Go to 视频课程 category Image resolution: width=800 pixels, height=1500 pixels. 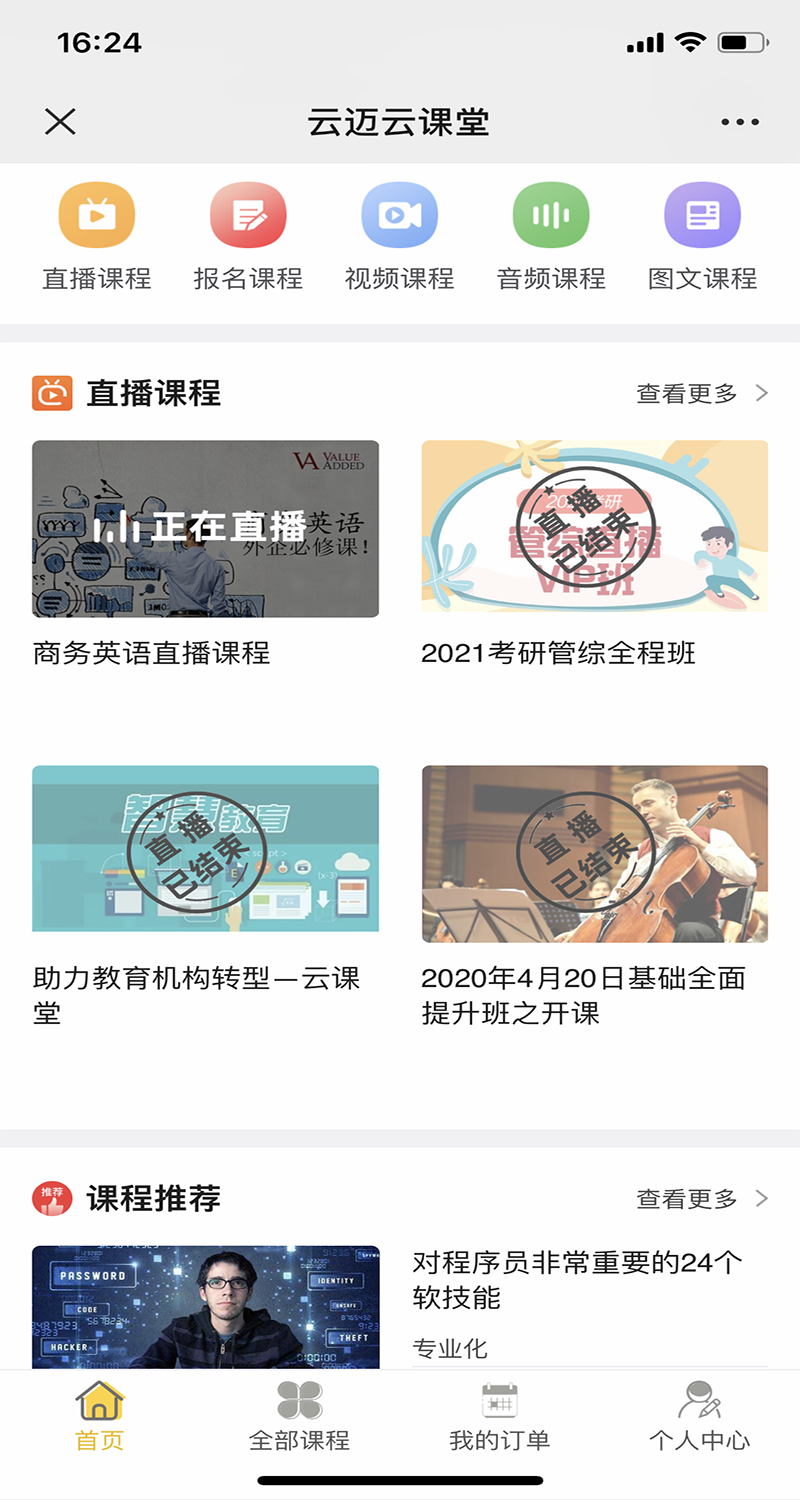(x=400, y=237)
